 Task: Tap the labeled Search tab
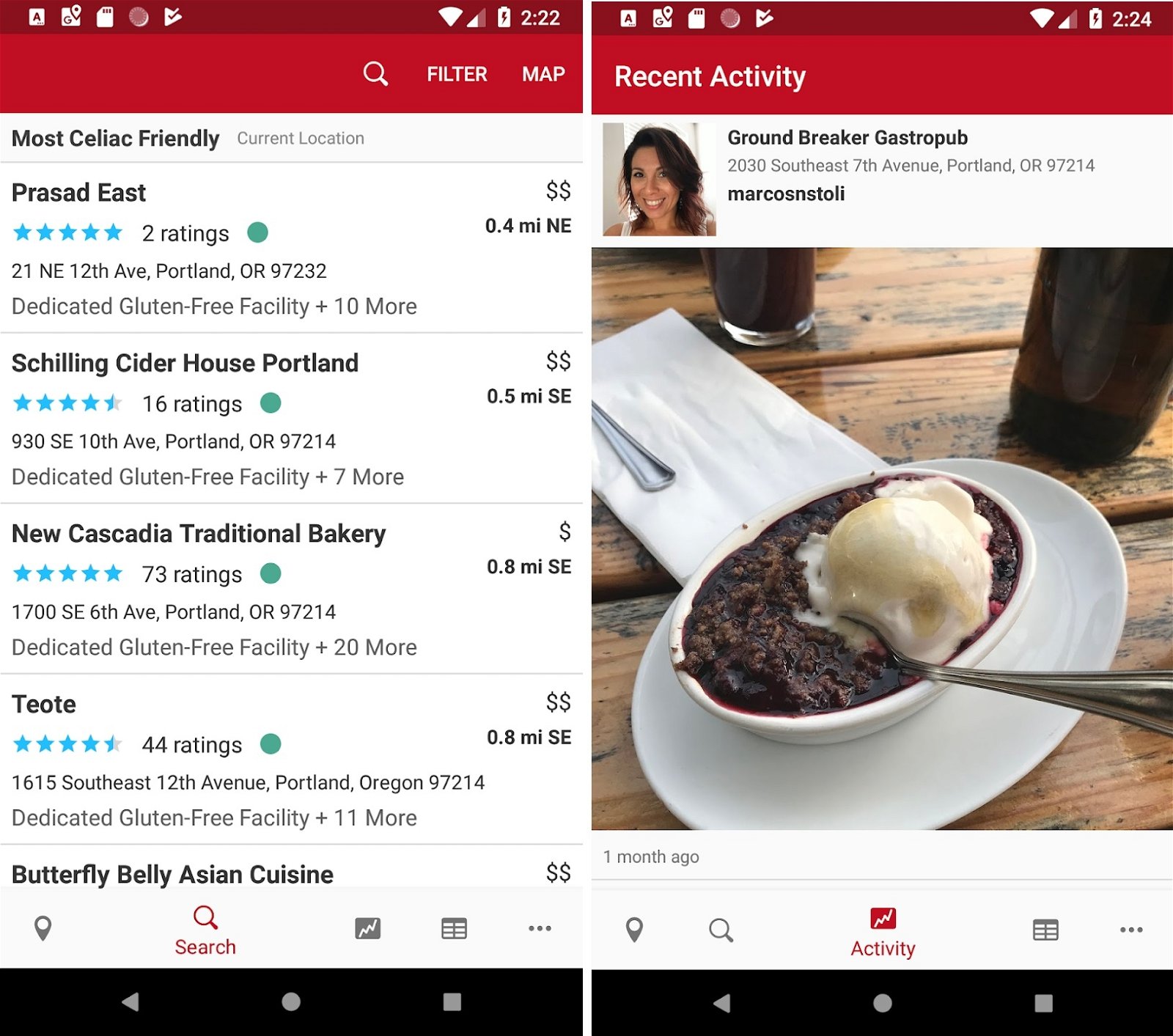(x=205, y=930)
